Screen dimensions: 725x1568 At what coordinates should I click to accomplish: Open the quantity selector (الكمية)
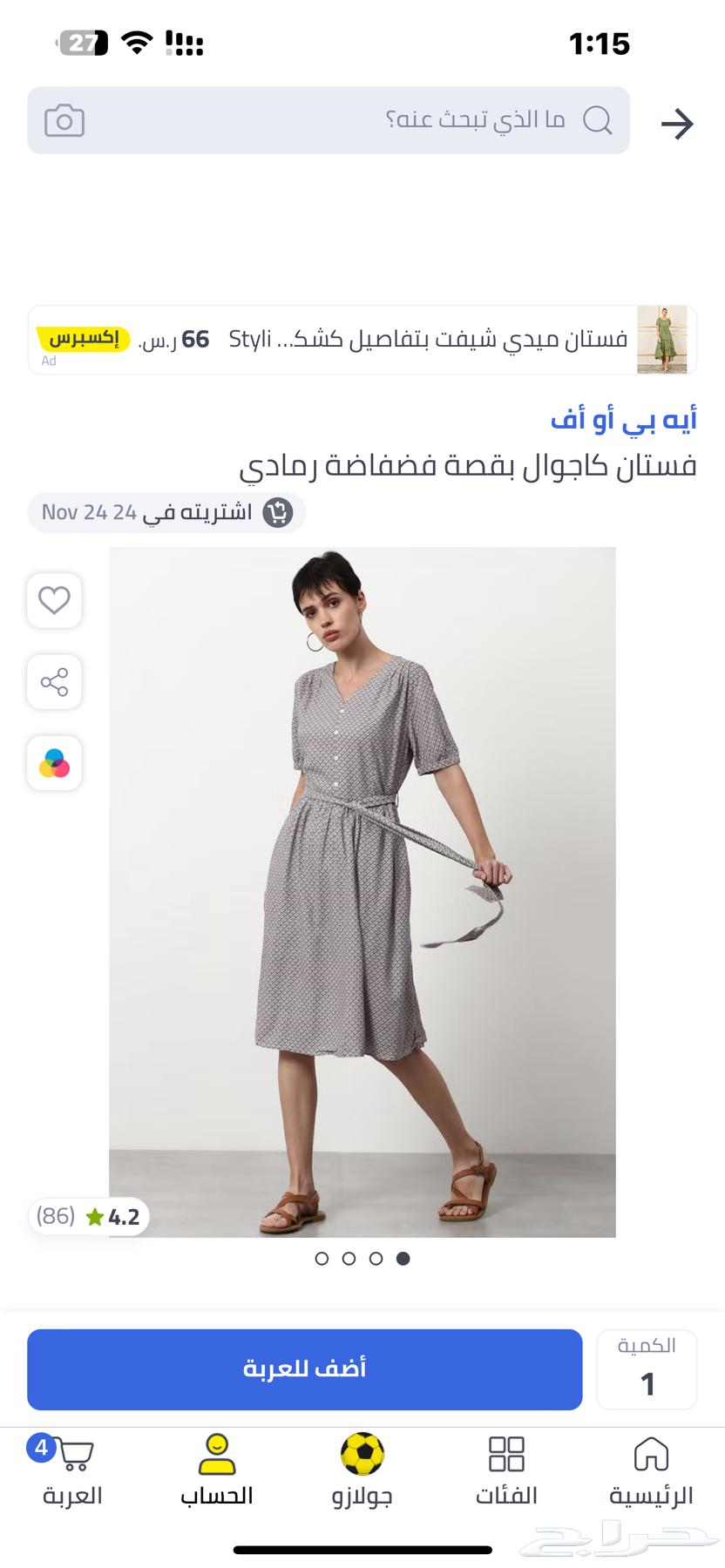coord(646,1369)
